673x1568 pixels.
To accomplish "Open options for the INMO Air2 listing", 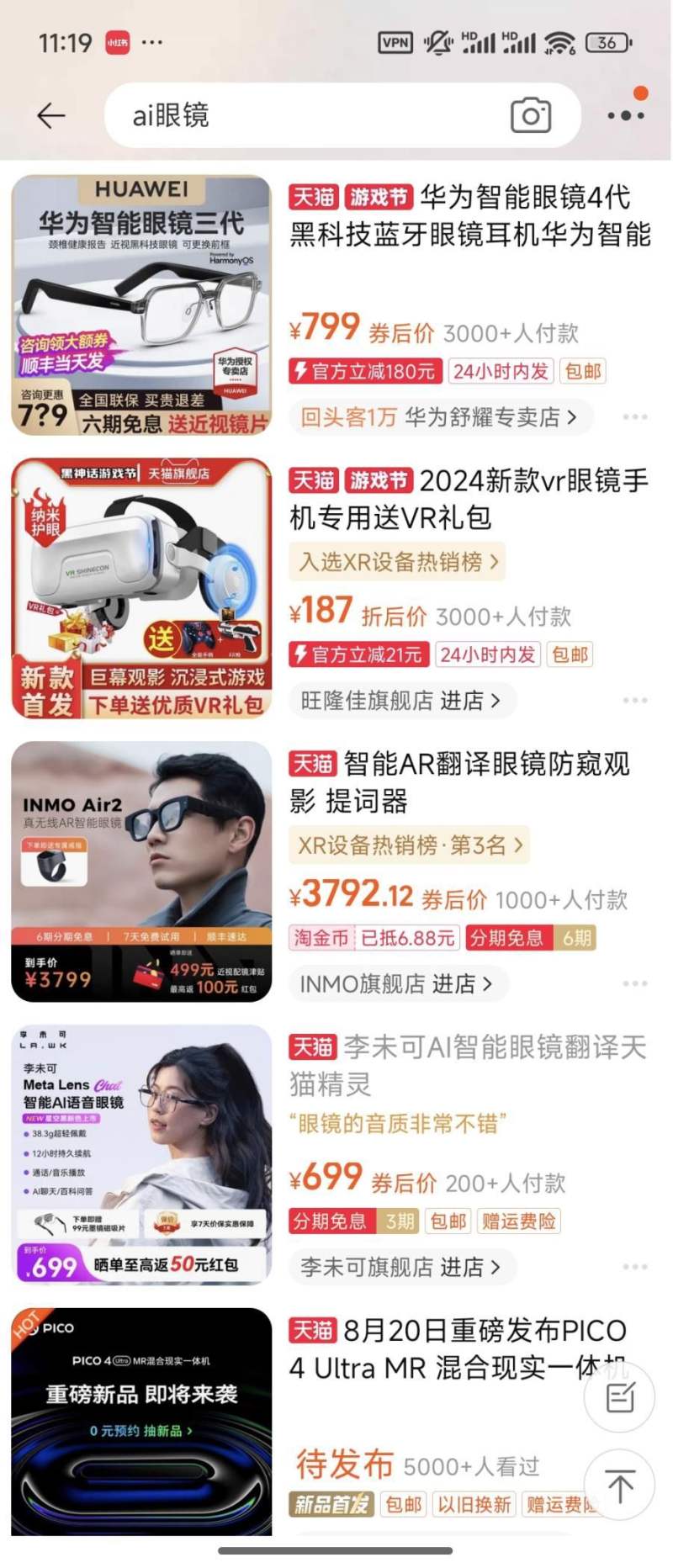I will click(x=635, y=982).
